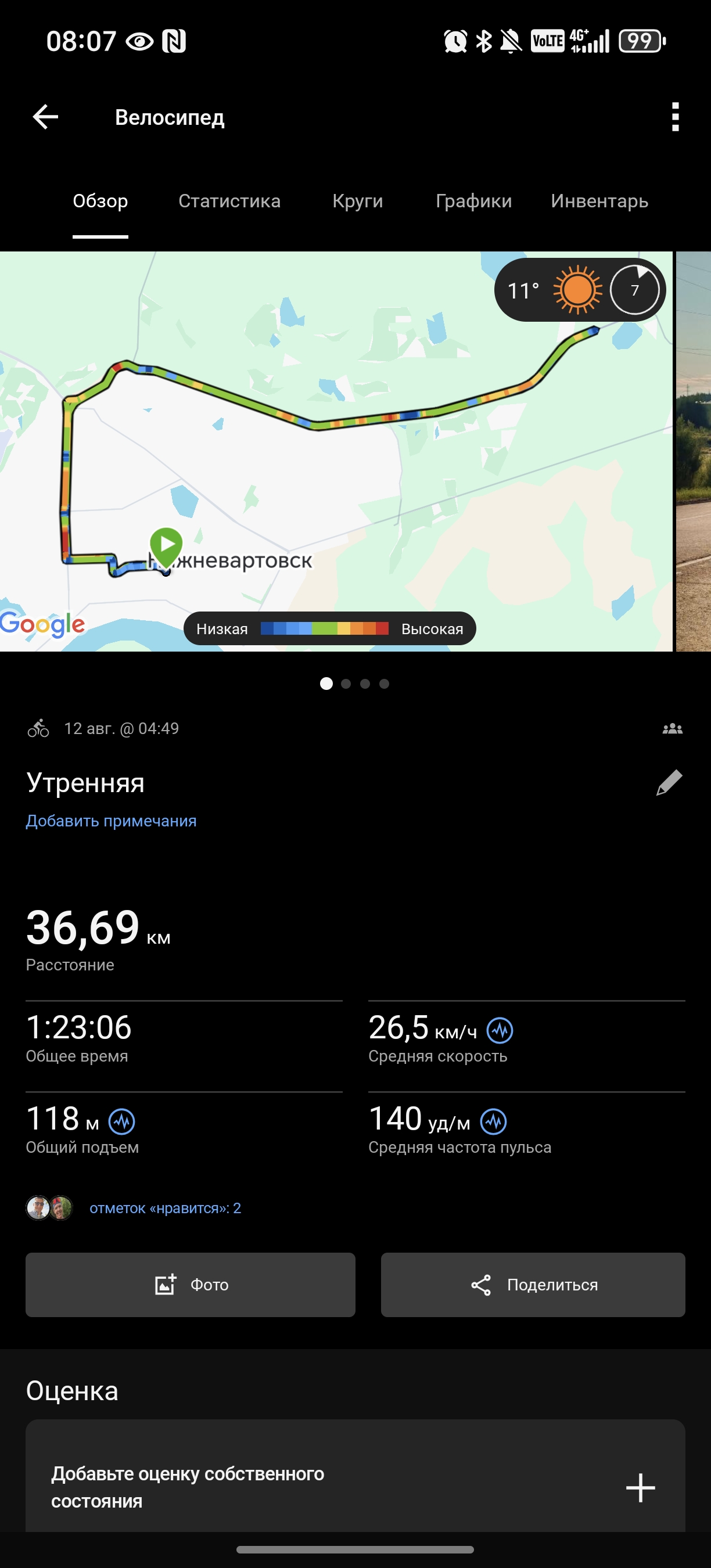Select the Графики tab
This screenshot has width=711, height=1568.
pos(473,201)
